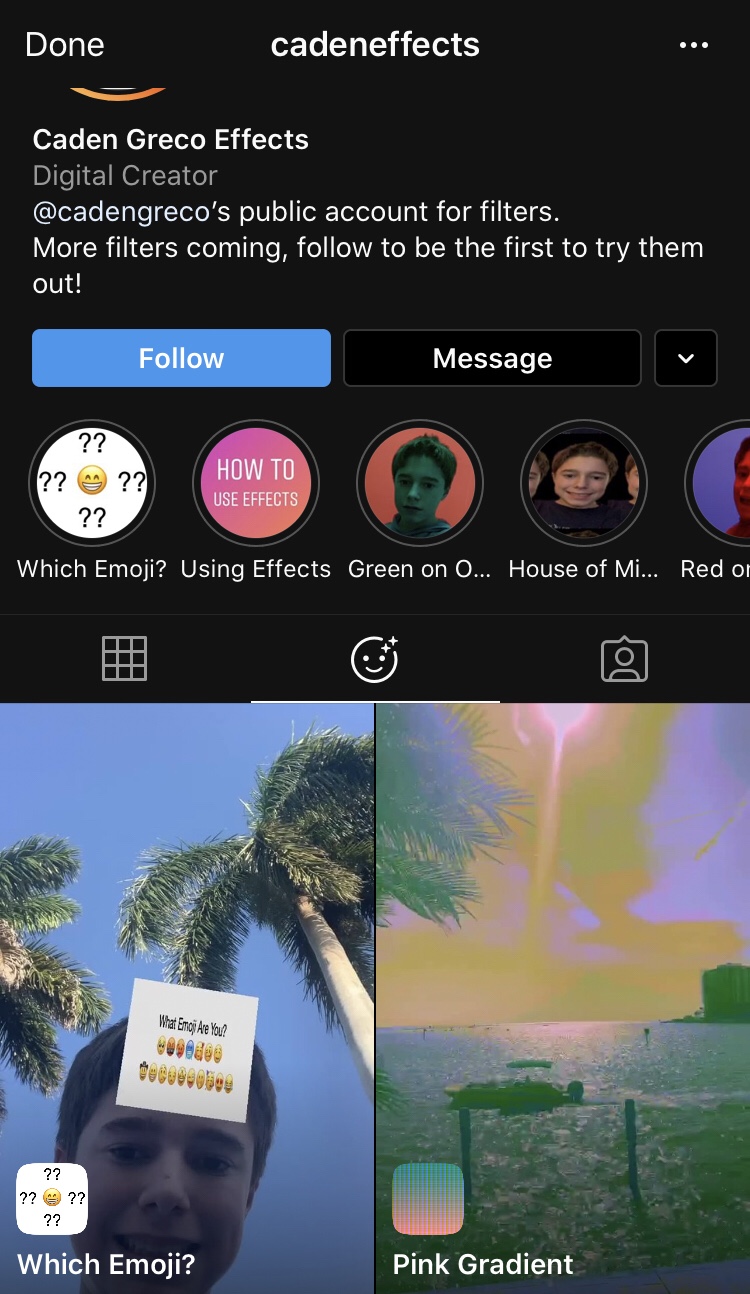
Task: Switch to the posts grid tab
Action: pos(125,659)
